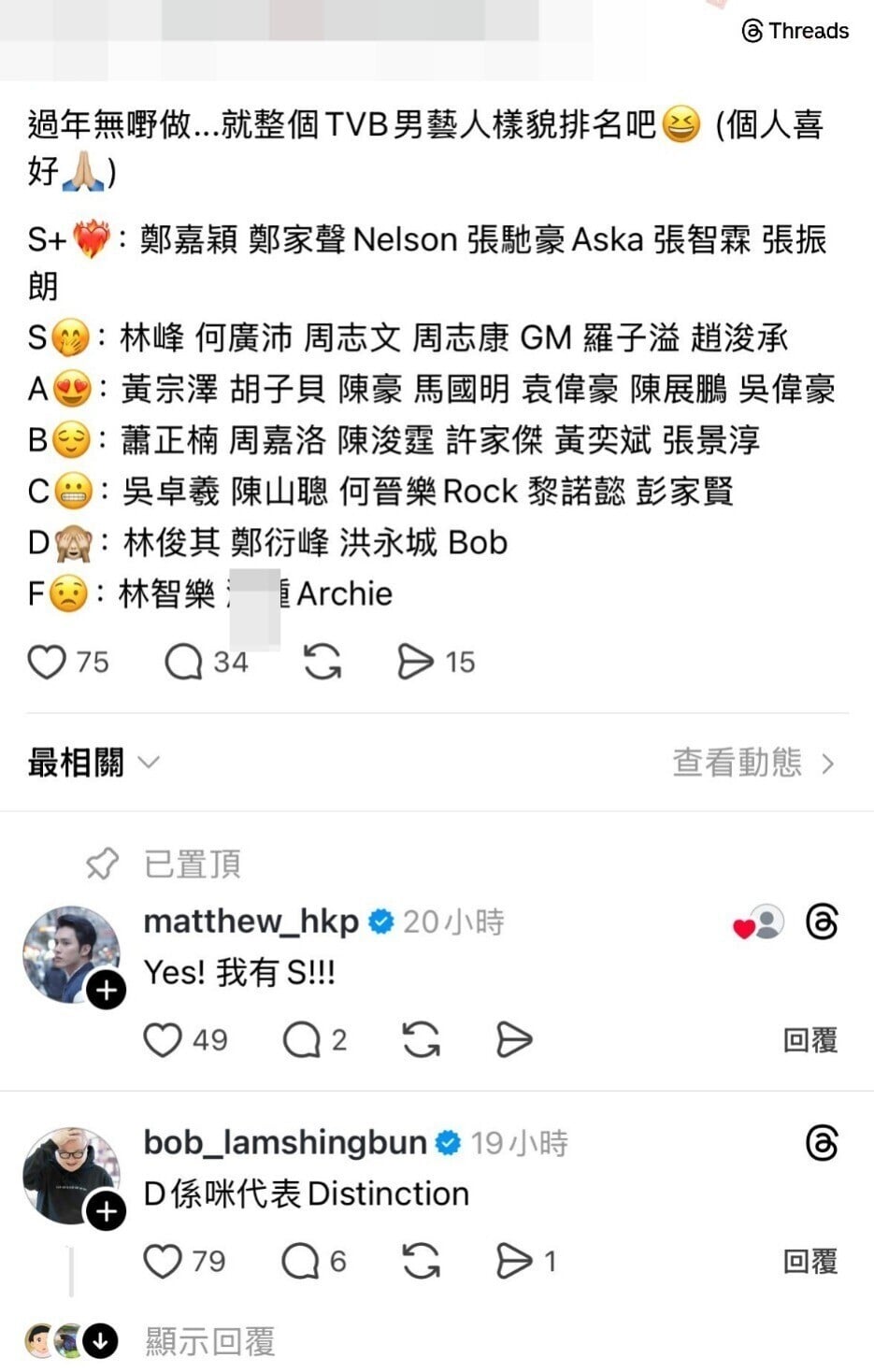Viewport: 874px width, 1372px height.
Task: Repost the TVB ranking post
Action: (322, 662)
